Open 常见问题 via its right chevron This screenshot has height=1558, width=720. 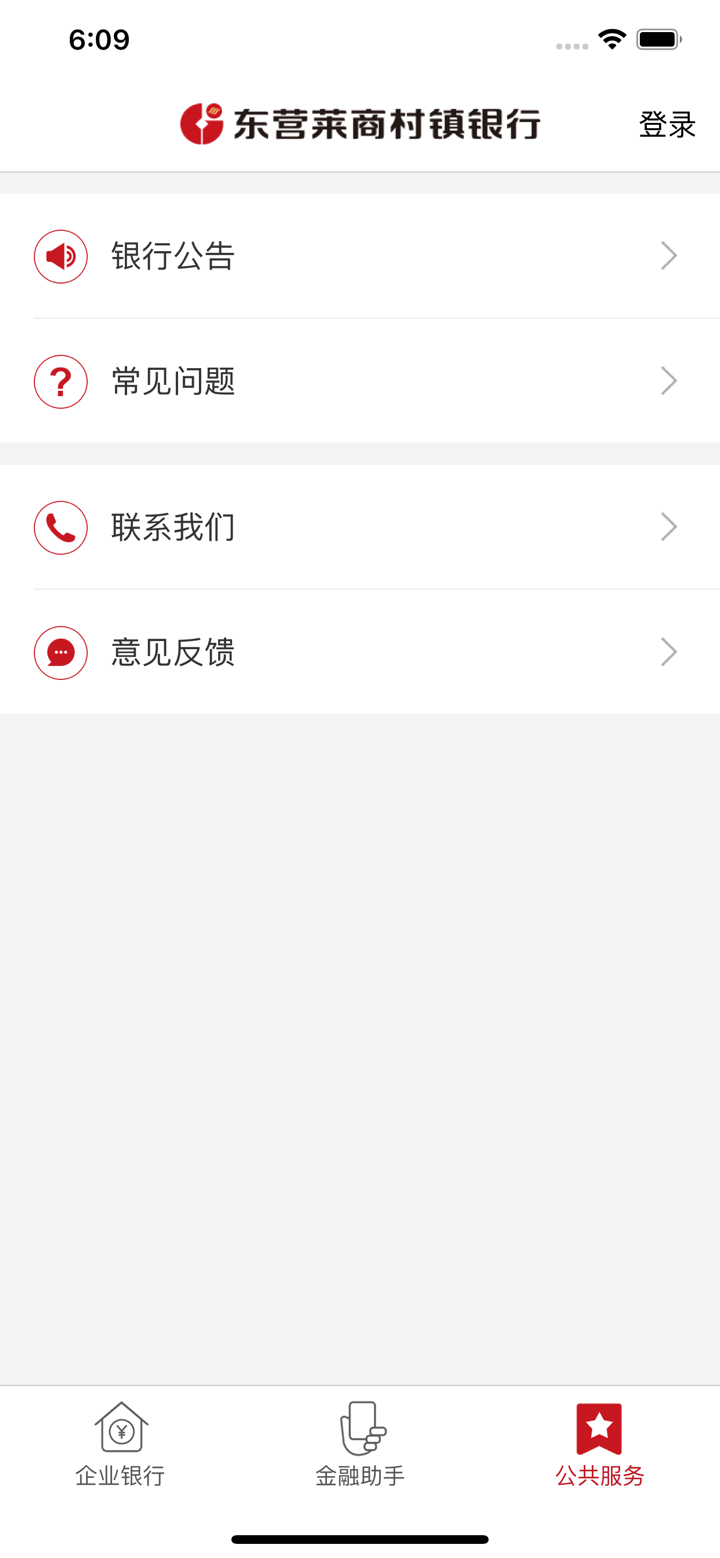pyautogui.click(x=667, y=381)
